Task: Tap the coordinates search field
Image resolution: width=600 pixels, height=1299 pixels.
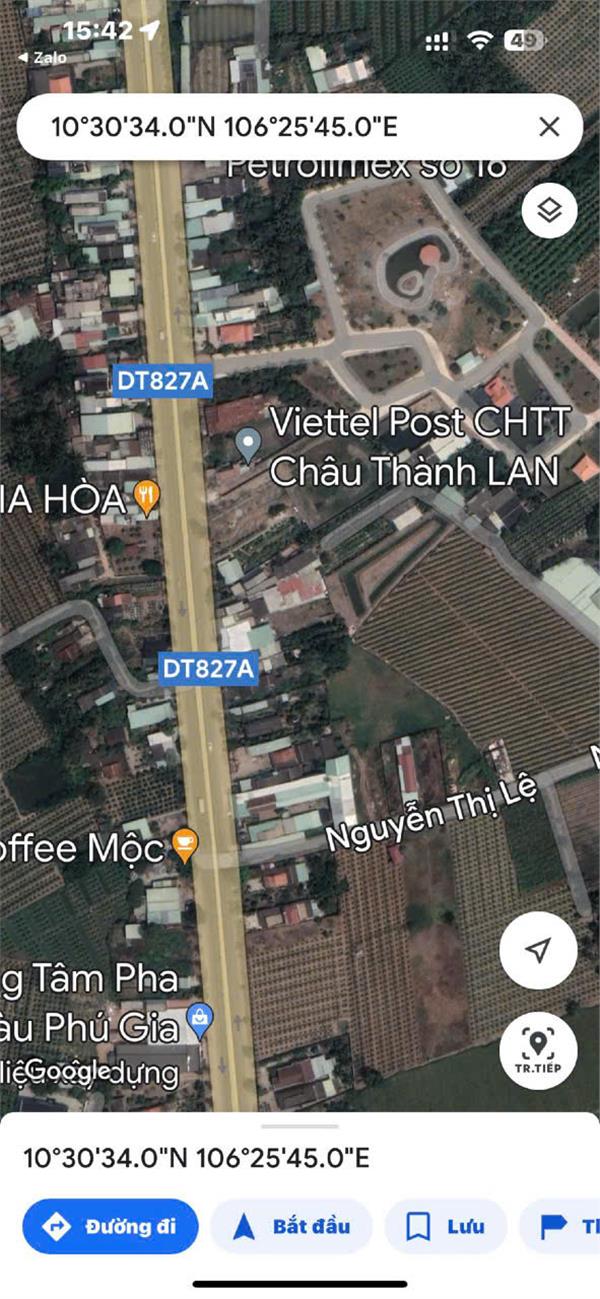Action: click(x=270, y=127)
